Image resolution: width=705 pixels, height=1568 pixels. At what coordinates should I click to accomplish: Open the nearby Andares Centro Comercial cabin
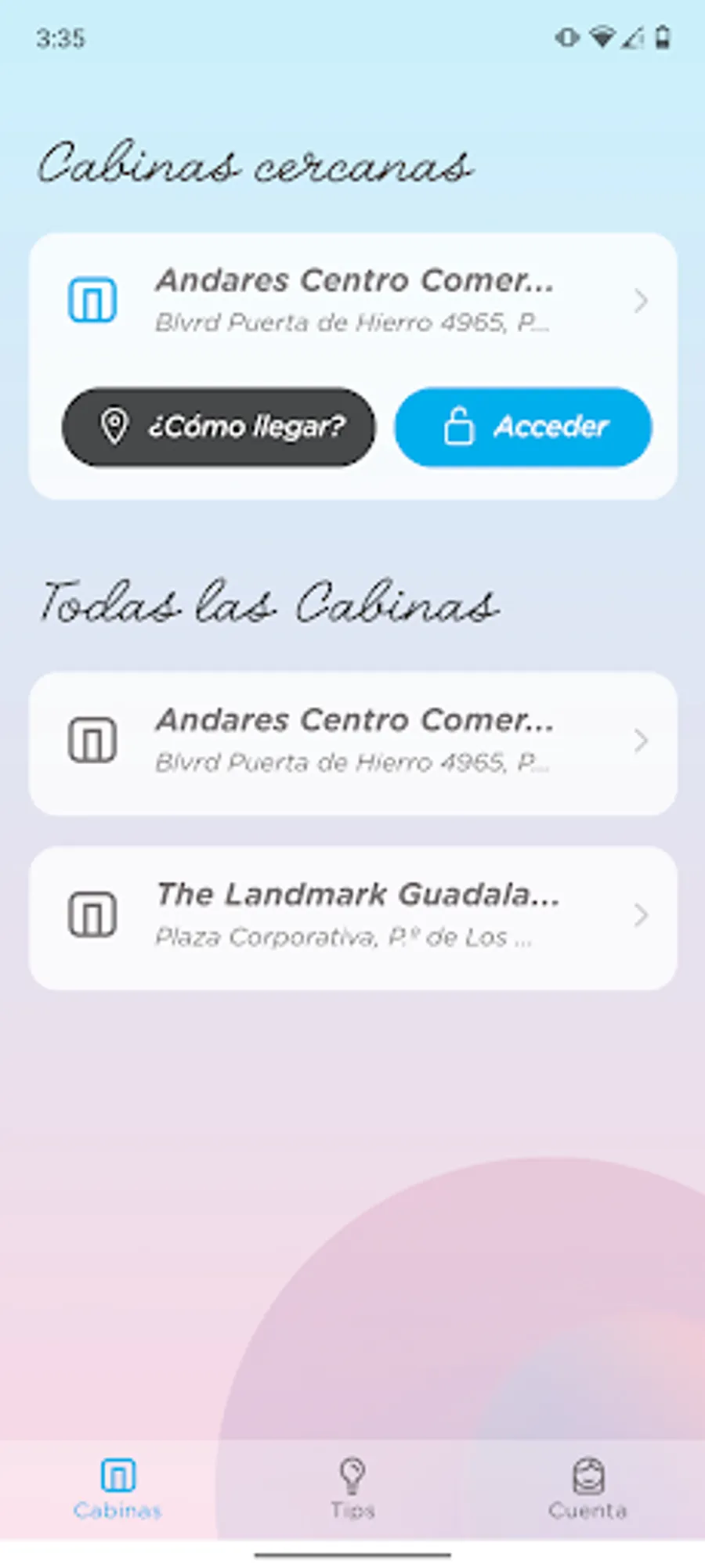pyautogui.click(x=352, y=301)
